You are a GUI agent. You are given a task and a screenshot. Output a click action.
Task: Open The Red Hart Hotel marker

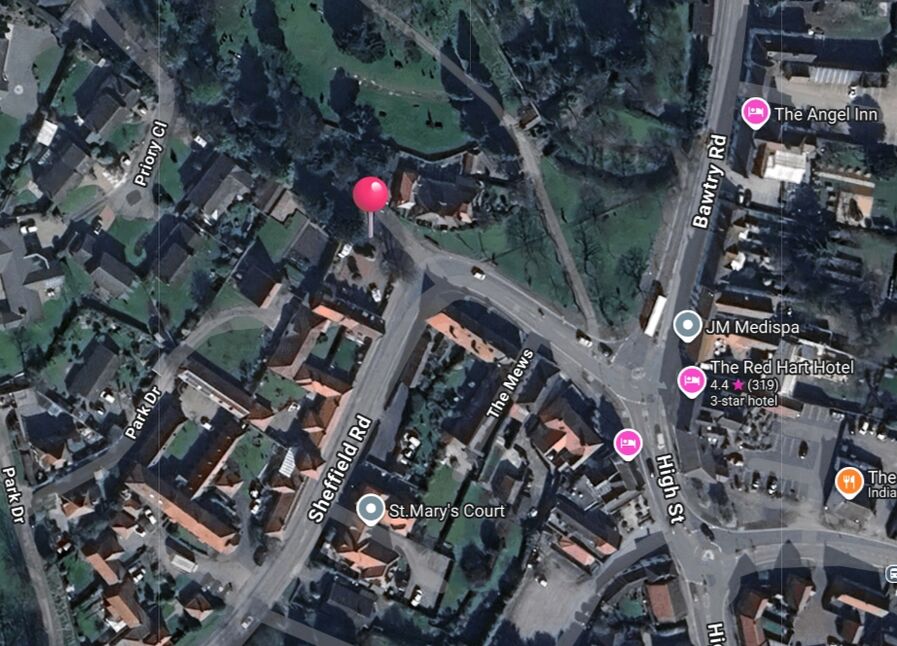(691, 380)
